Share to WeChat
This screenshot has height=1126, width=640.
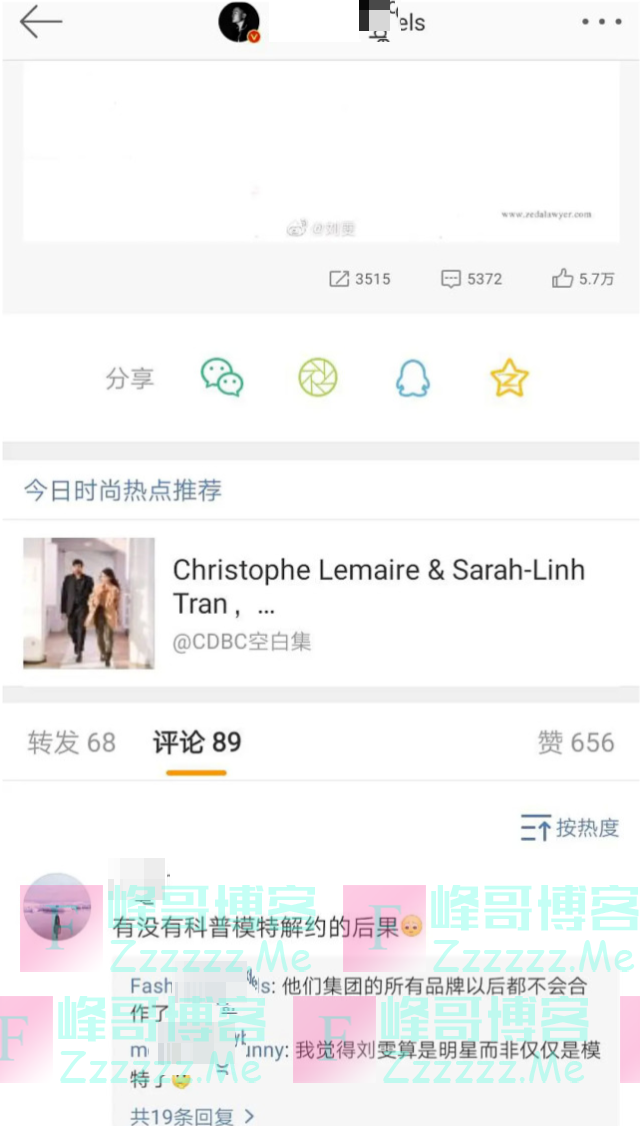click(222, 378)
